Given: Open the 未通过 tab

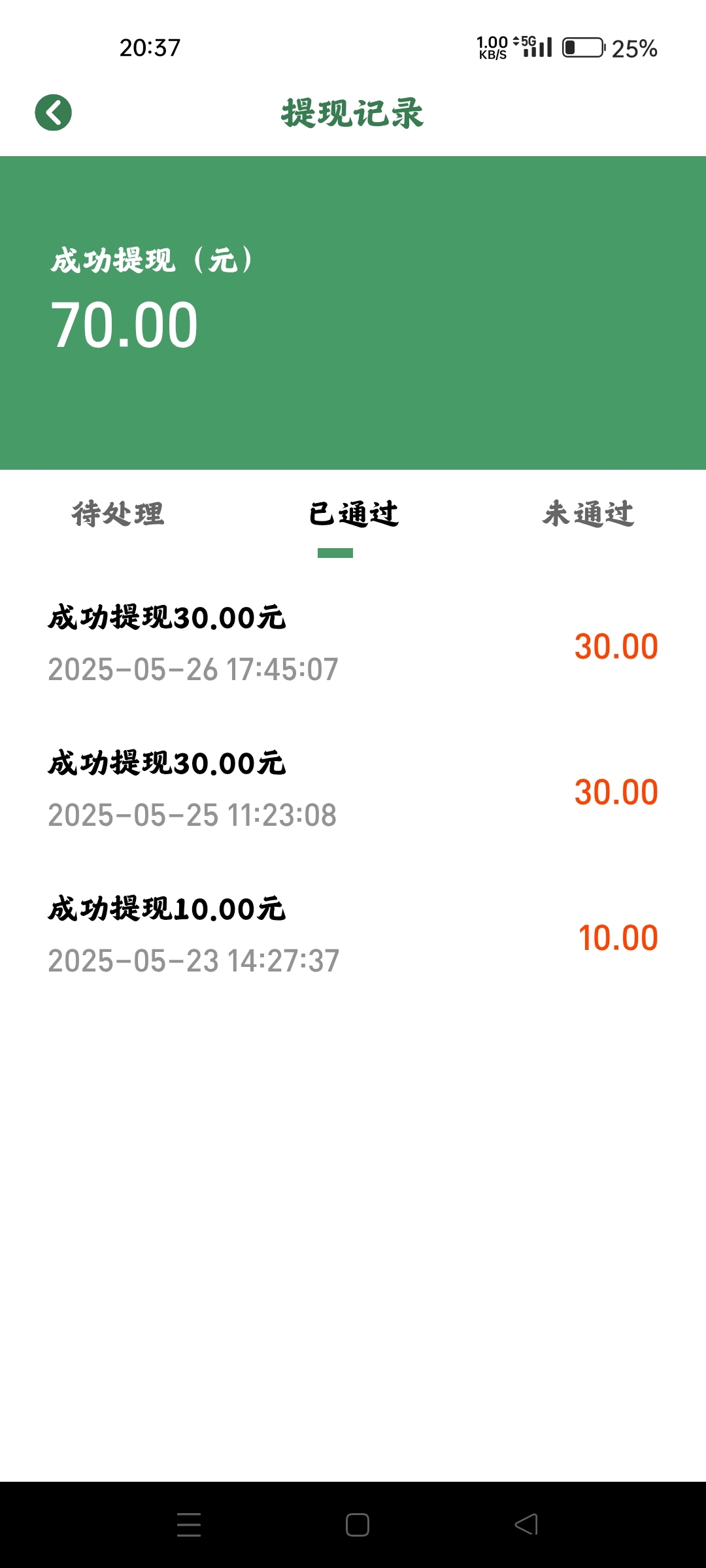Looking at the screenshot, I should coord(588,514).
